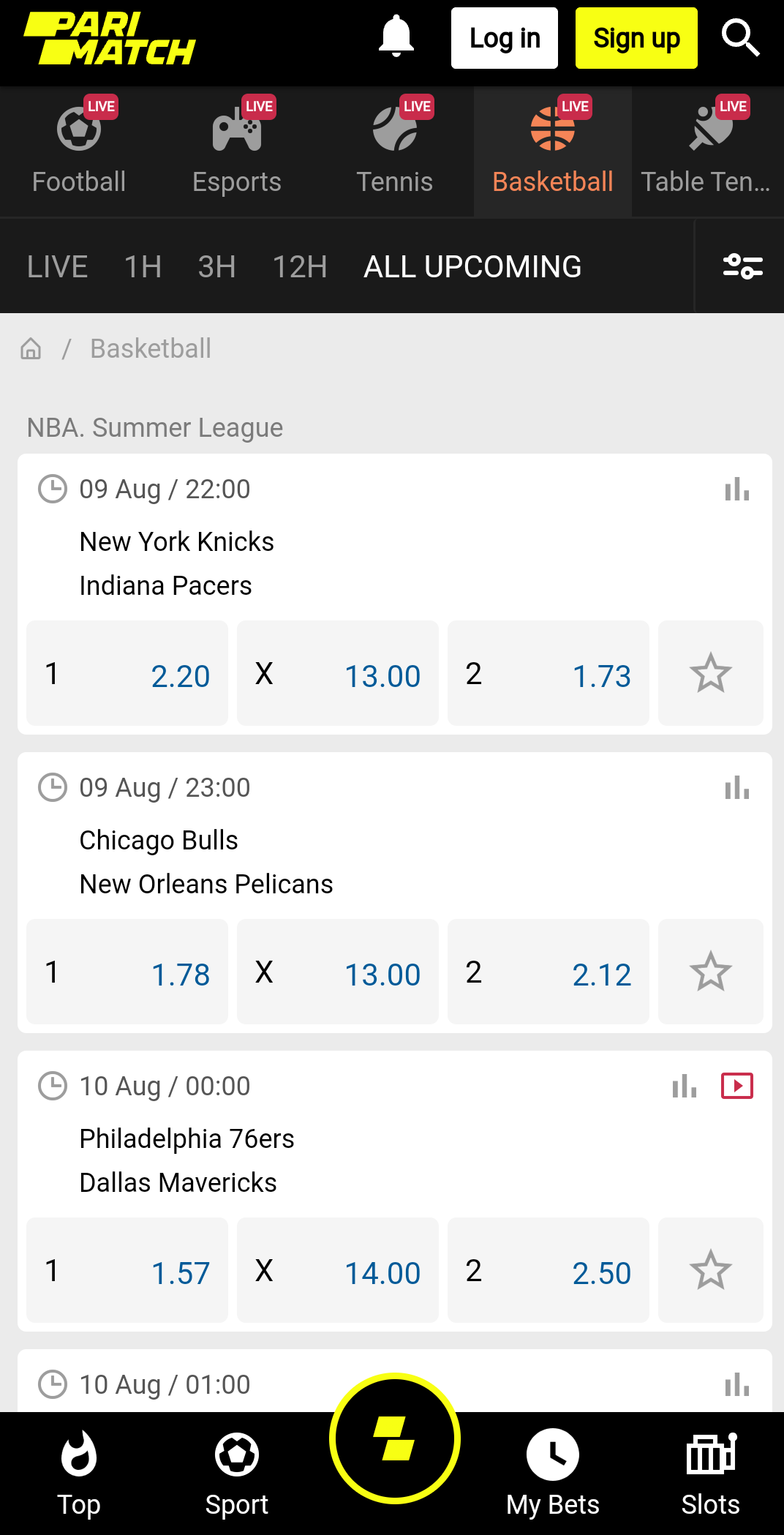Bet on New York Knicks at 2.20
This screenshot has width=784, height=1535.
[127, 673]
